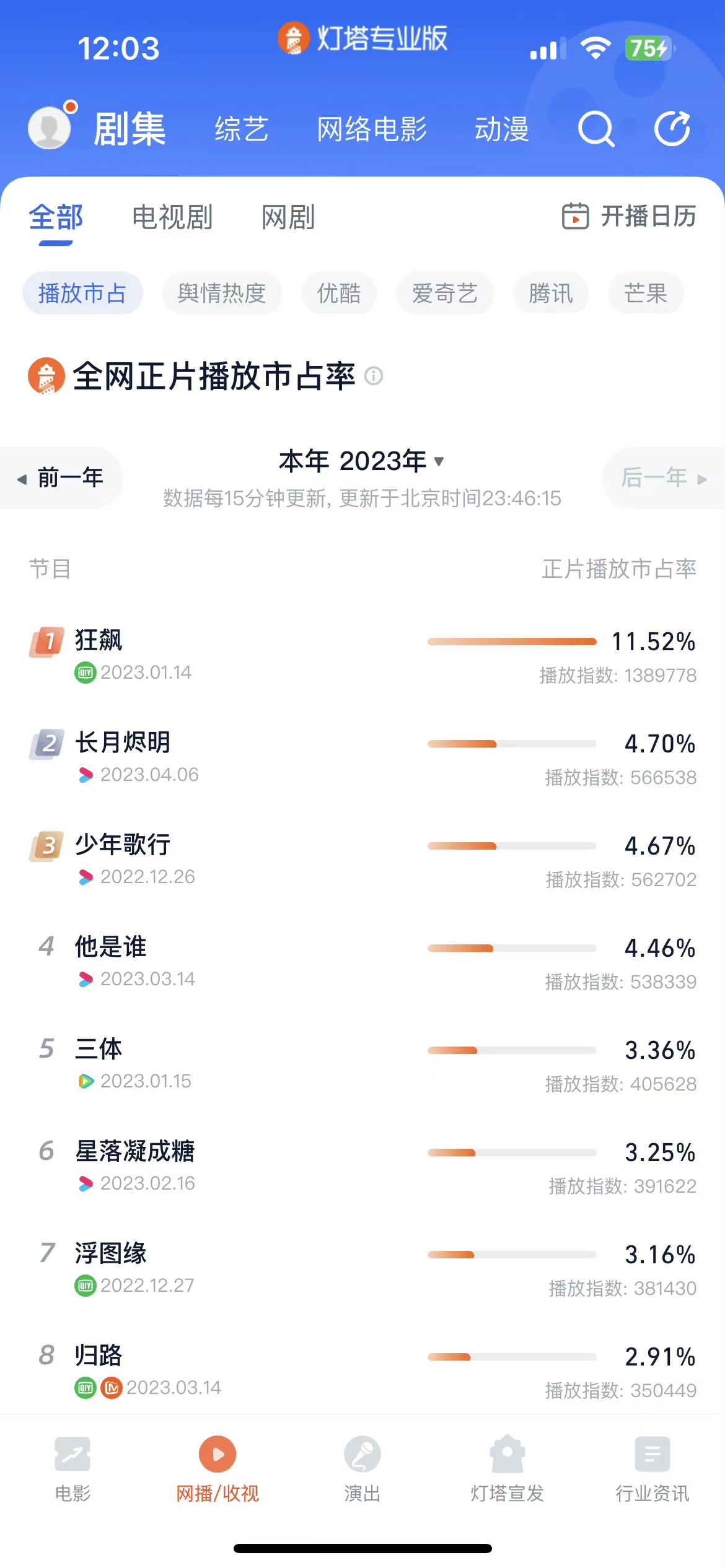Switch to the 网络电影 tab
The height and width of the screenshot is (1568, 725).
(x=372, y=129)
